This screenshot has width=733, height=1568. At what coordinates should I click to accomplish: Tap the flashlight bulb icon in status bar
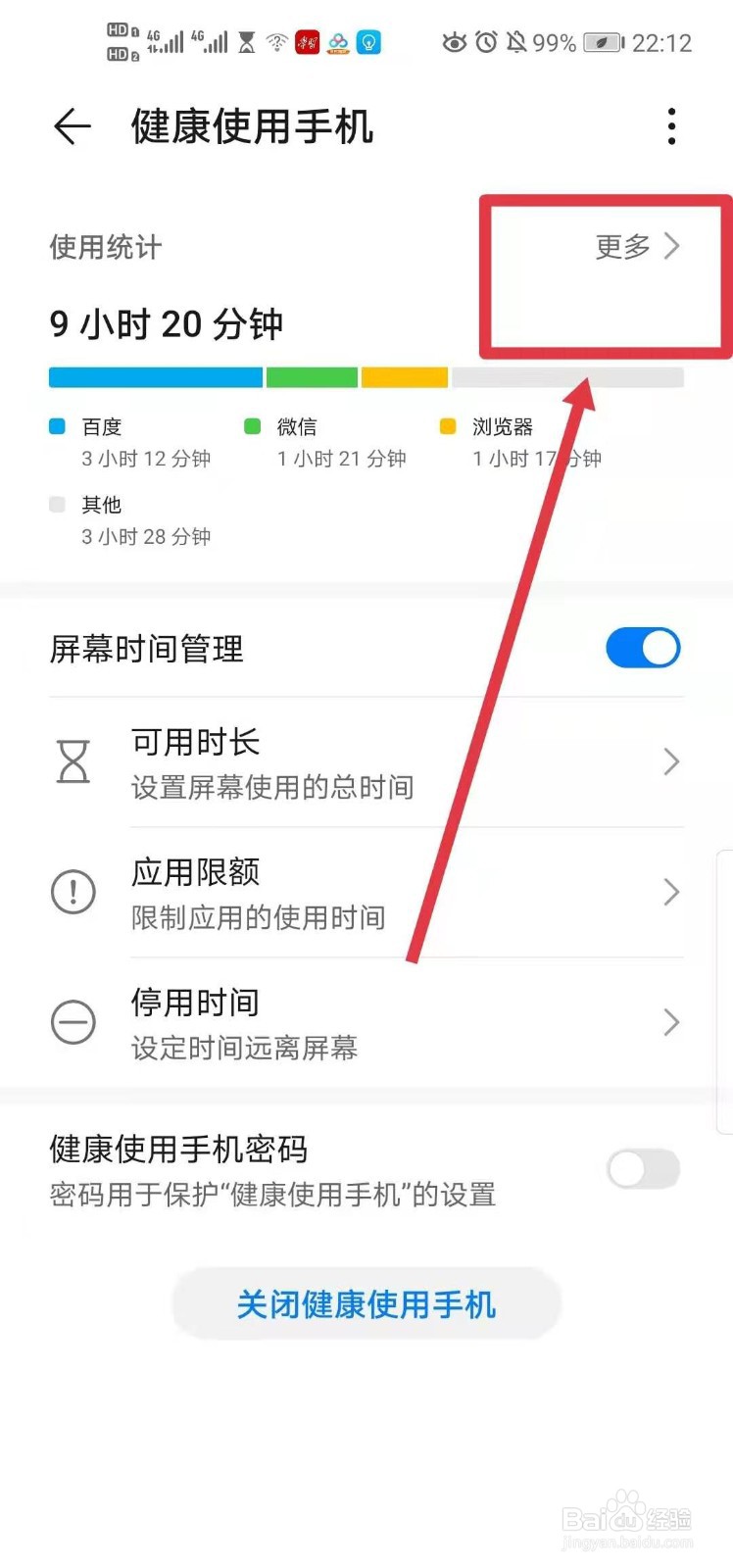point(368,42)
